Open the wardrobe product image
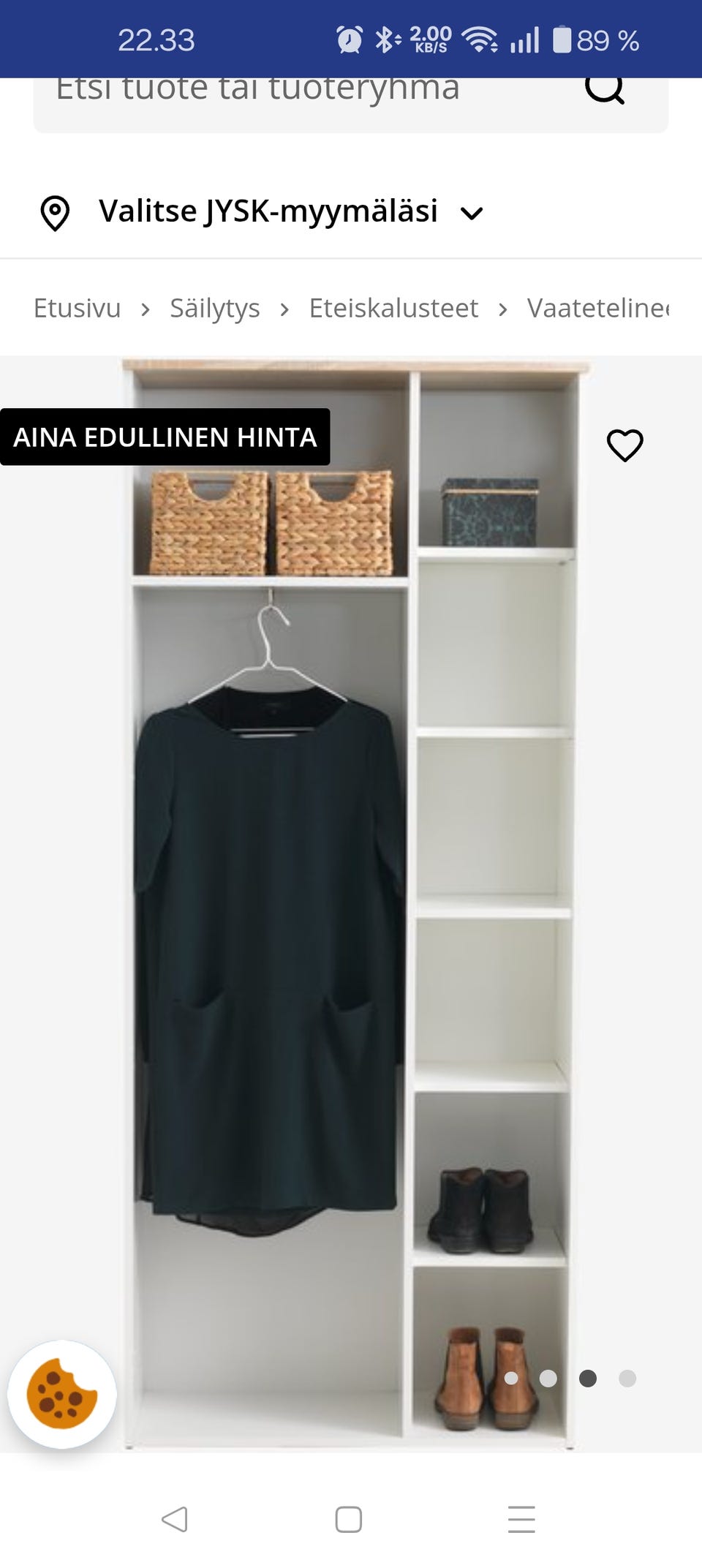702x1568 pixels. pyautogui.click(x=351, y=903)
